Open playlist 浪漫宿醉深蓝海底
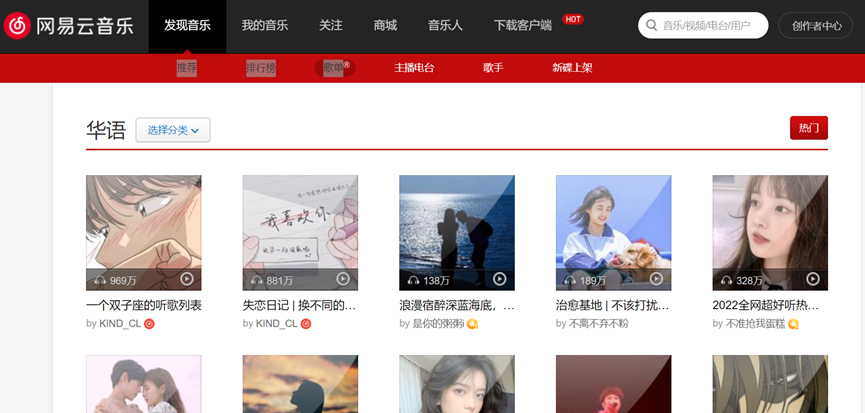865x413 pixels. coord(456,305)
